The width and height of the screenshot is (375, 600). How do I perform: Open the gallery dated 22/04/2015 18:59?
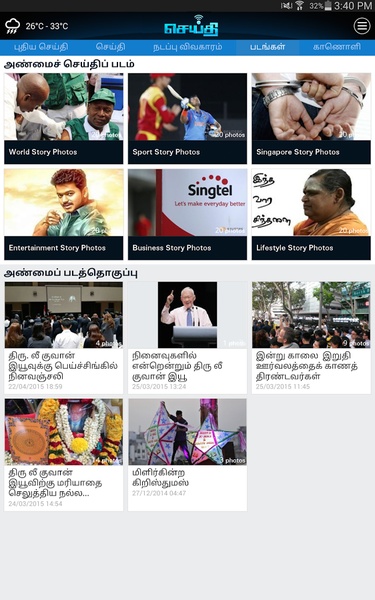click(x=64, y=338)
